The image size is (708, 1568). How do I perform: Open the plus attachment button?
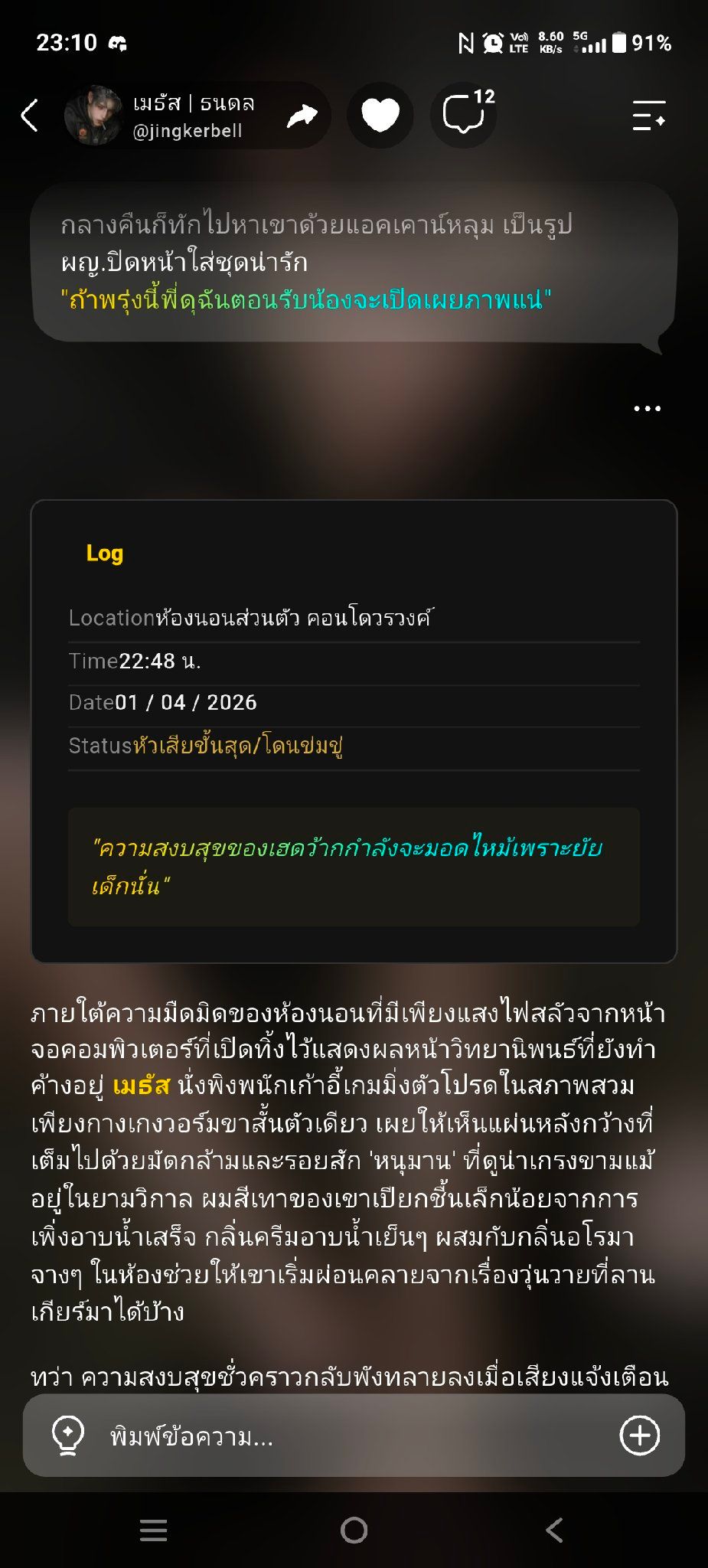640,1435
